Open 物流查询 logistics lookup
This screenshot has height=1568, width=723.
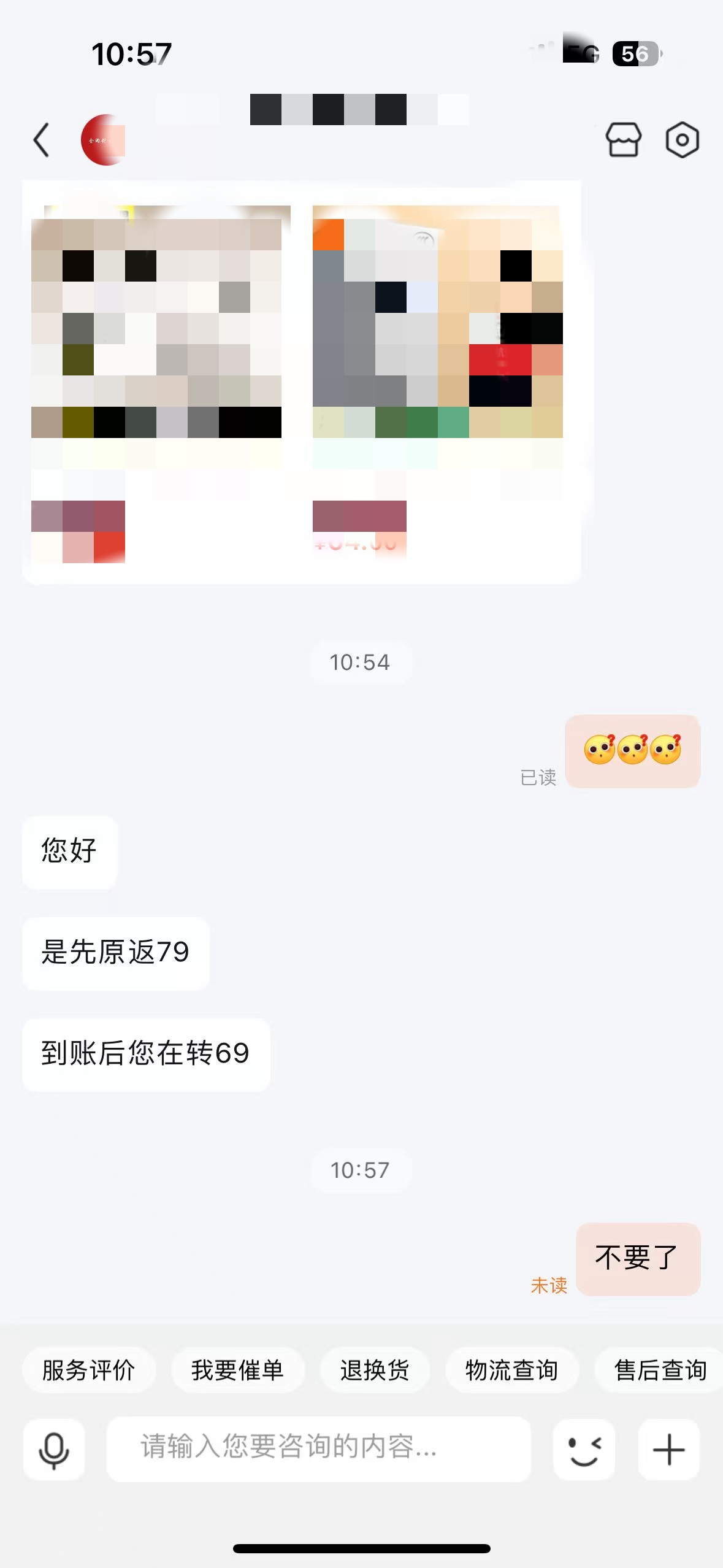[511, 1370]
